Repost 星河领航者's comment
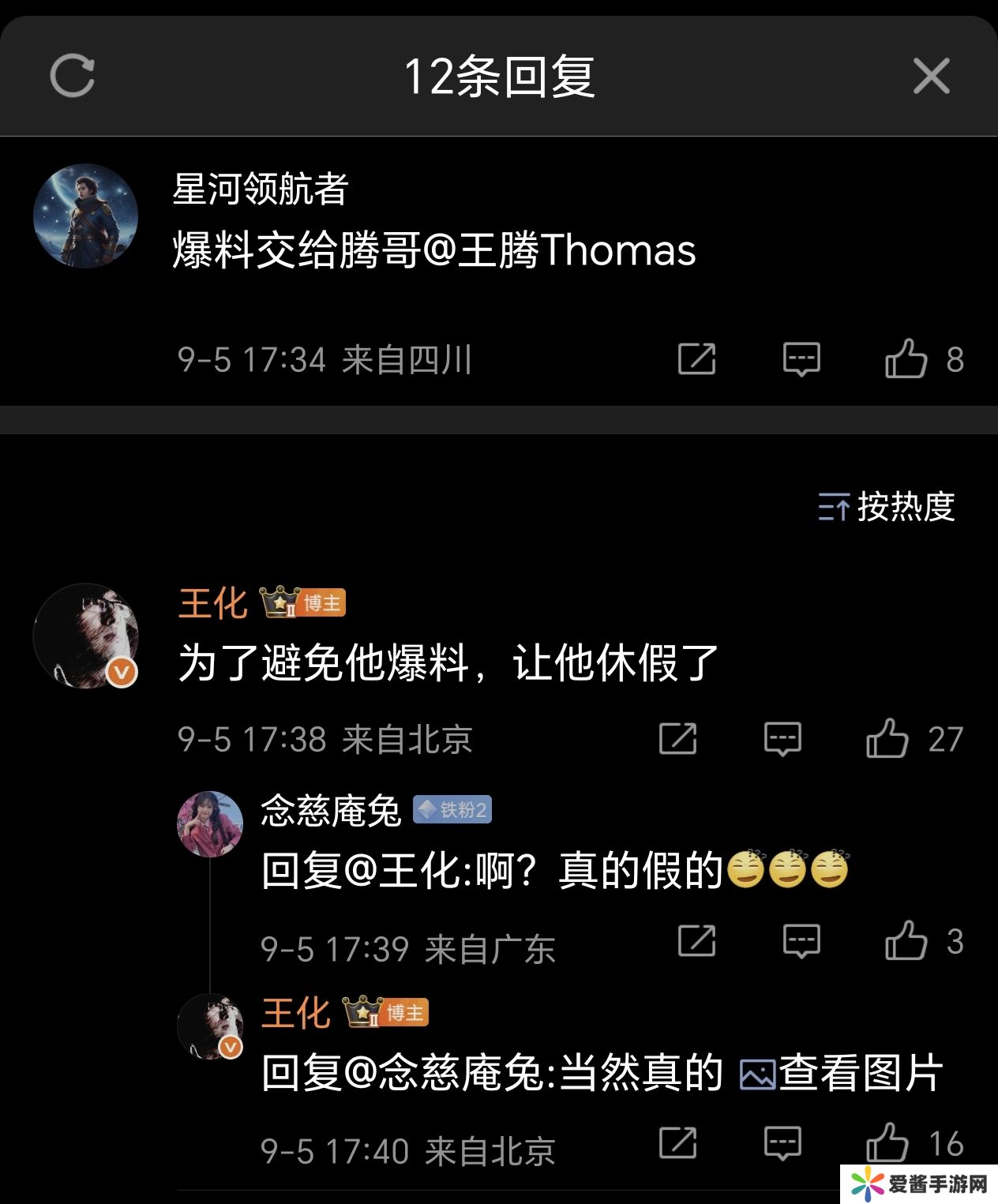Image resolution: width=998 pixels, height=1204 pixels. click(x=696, y=359)
